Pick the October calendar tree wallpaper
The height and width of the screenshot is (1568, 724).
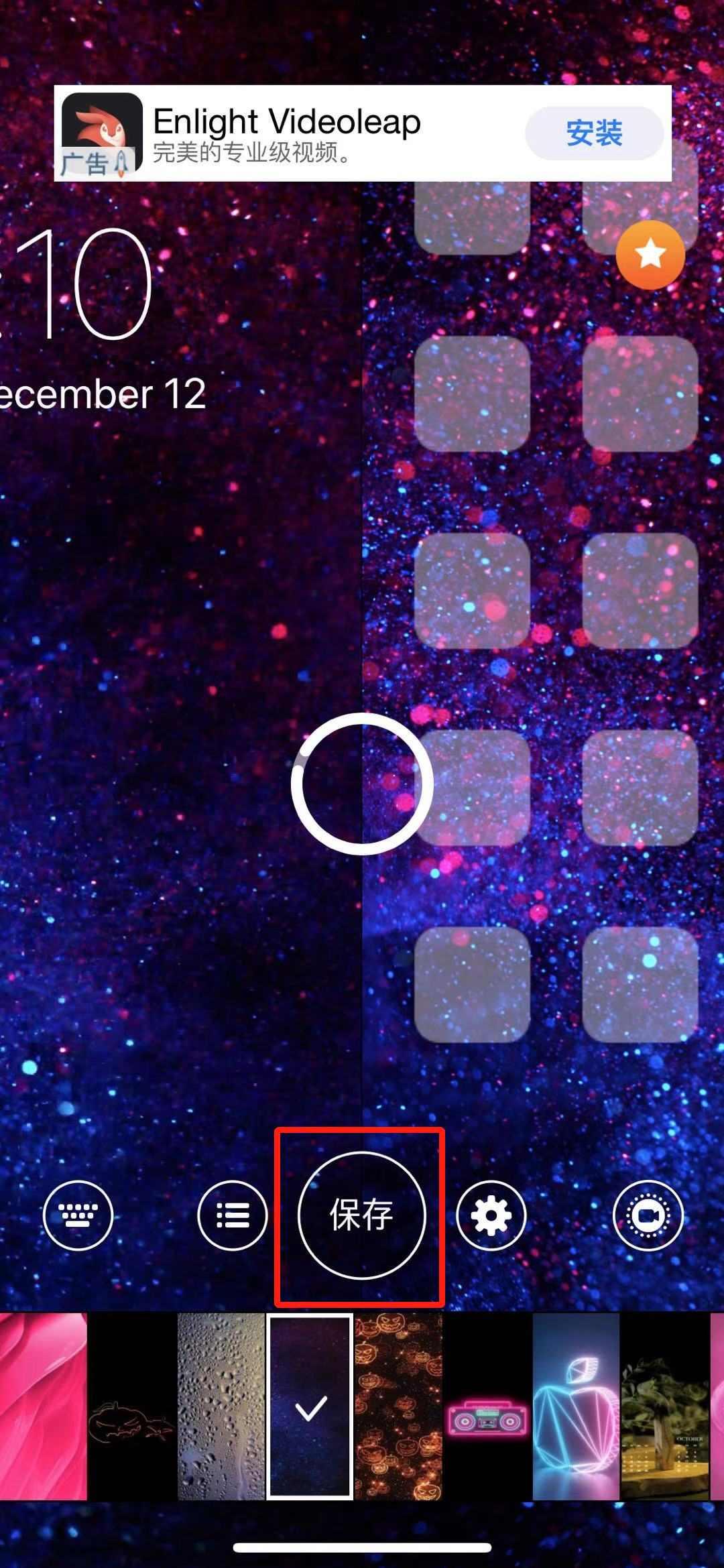(664, 1406)
